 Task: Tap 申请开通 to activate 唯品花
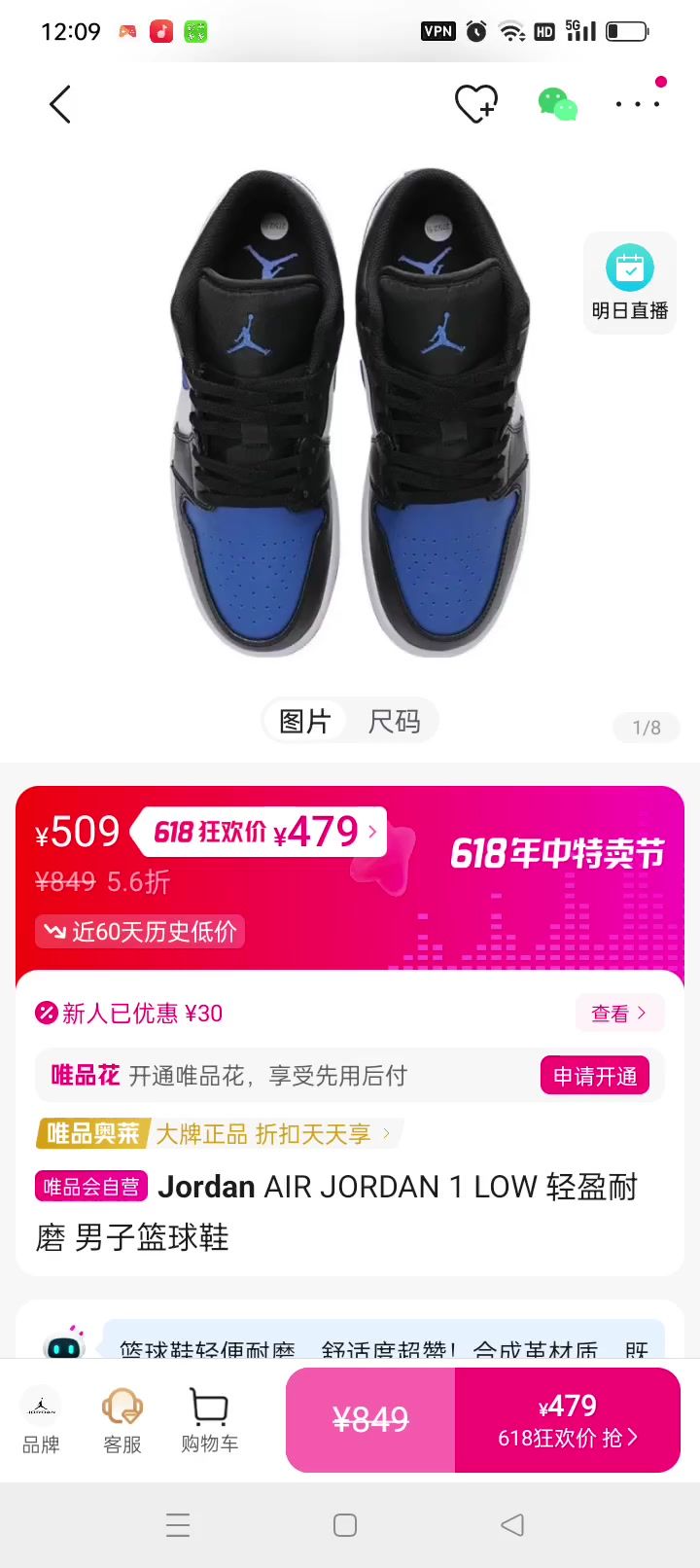pos(595,1076)
